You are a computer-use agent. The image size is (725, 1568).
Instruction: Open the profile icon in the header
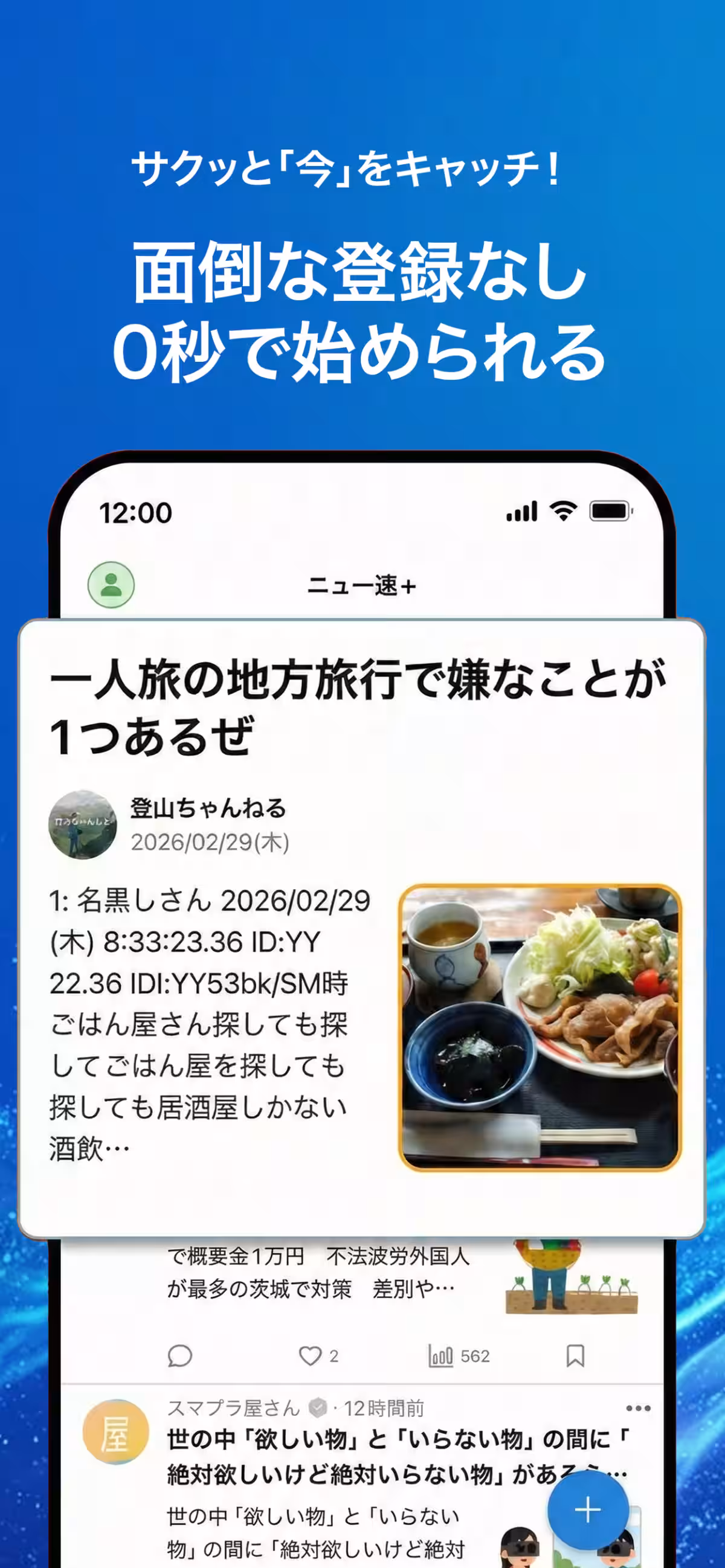(x=110, y=585)
